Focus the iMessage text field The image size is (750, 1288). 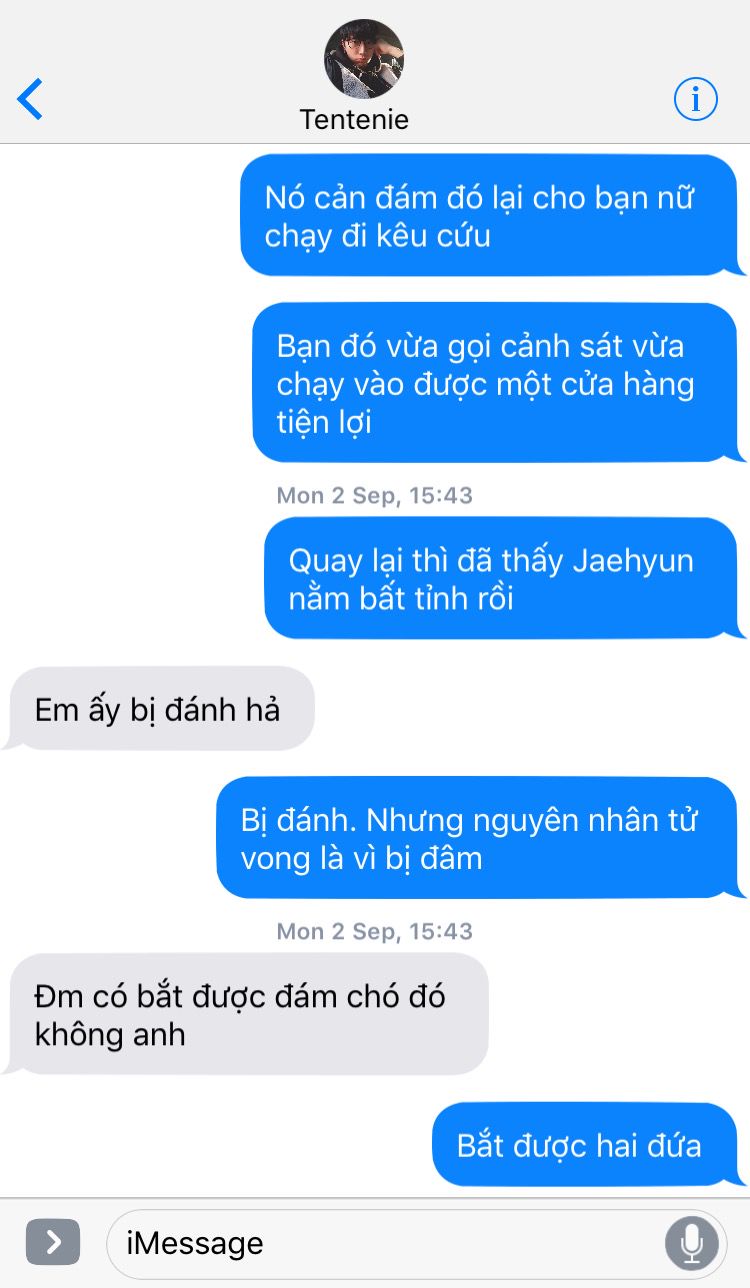[x=380, y=1243]
